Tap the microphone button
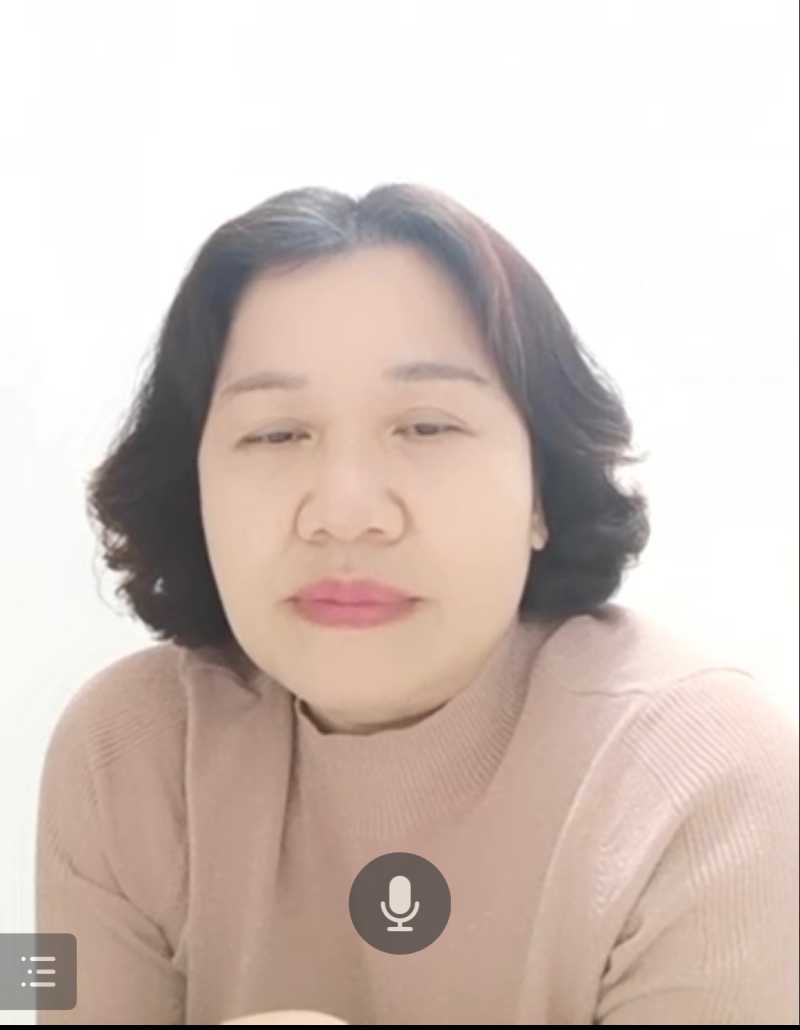Image resolution: width=800 pixels, height=1030 pixels. pos(400,903)
